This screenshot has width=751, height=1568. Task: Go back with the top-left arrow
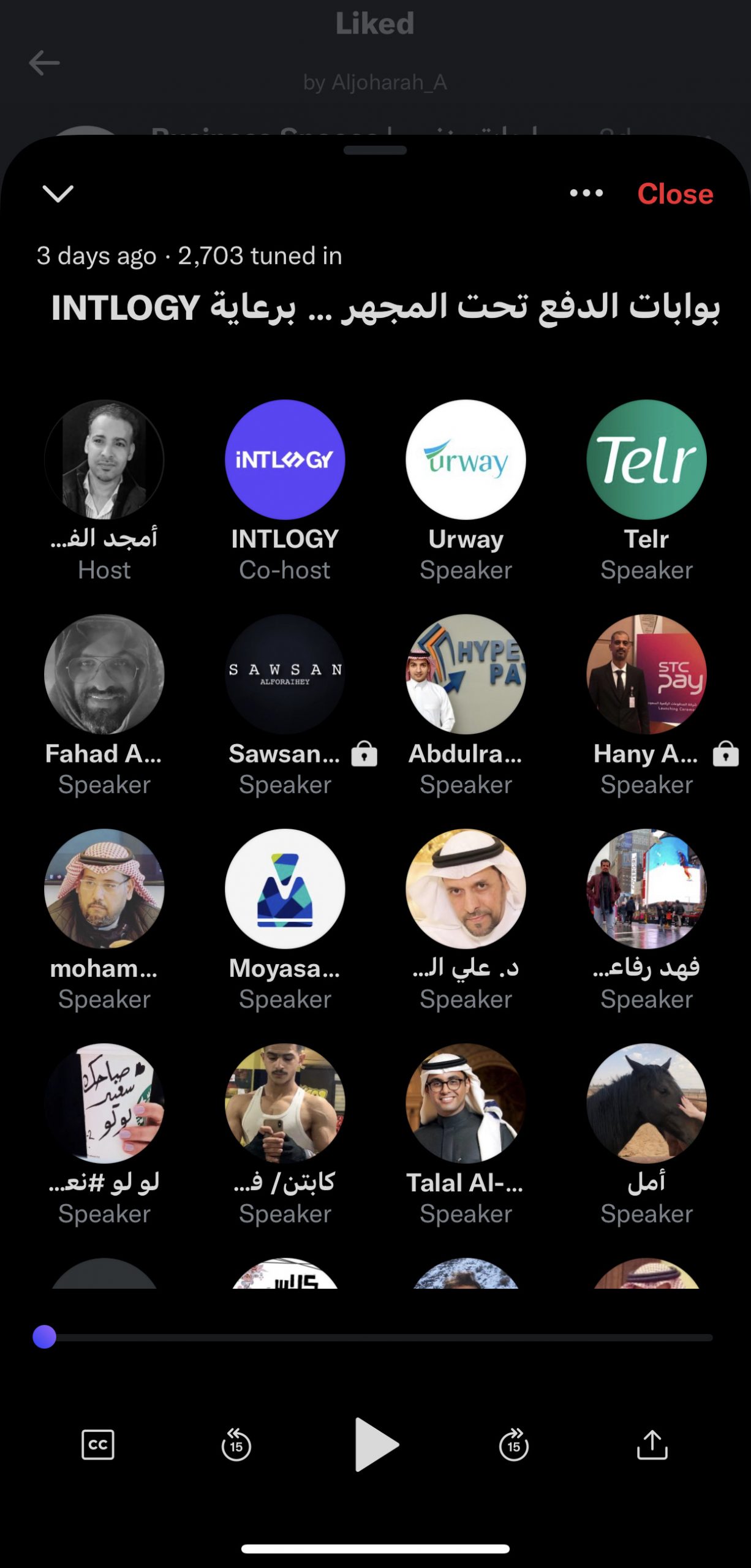[44, 62]
